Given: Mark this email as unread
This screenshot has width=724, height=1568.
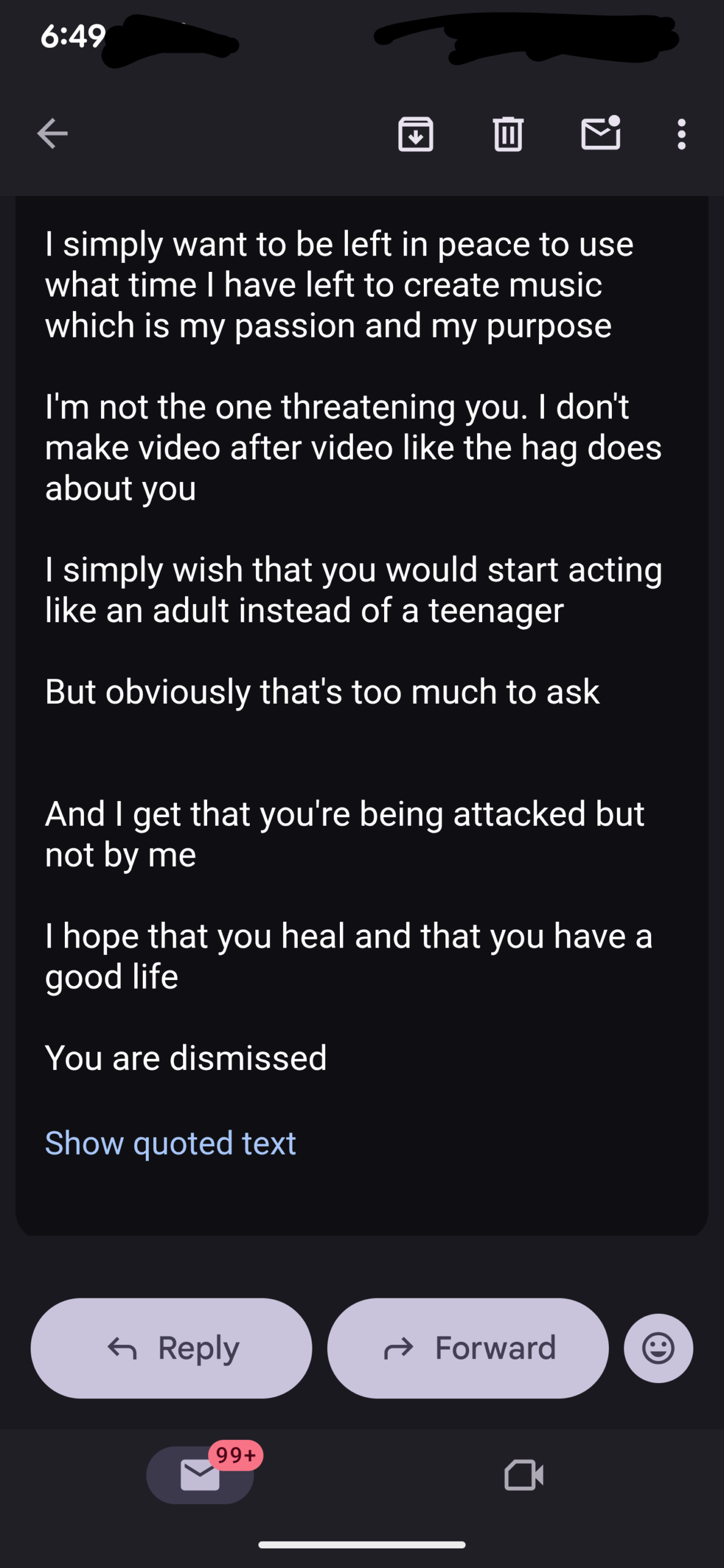Looking at the screenshot, I should click(x=600, y=134).
